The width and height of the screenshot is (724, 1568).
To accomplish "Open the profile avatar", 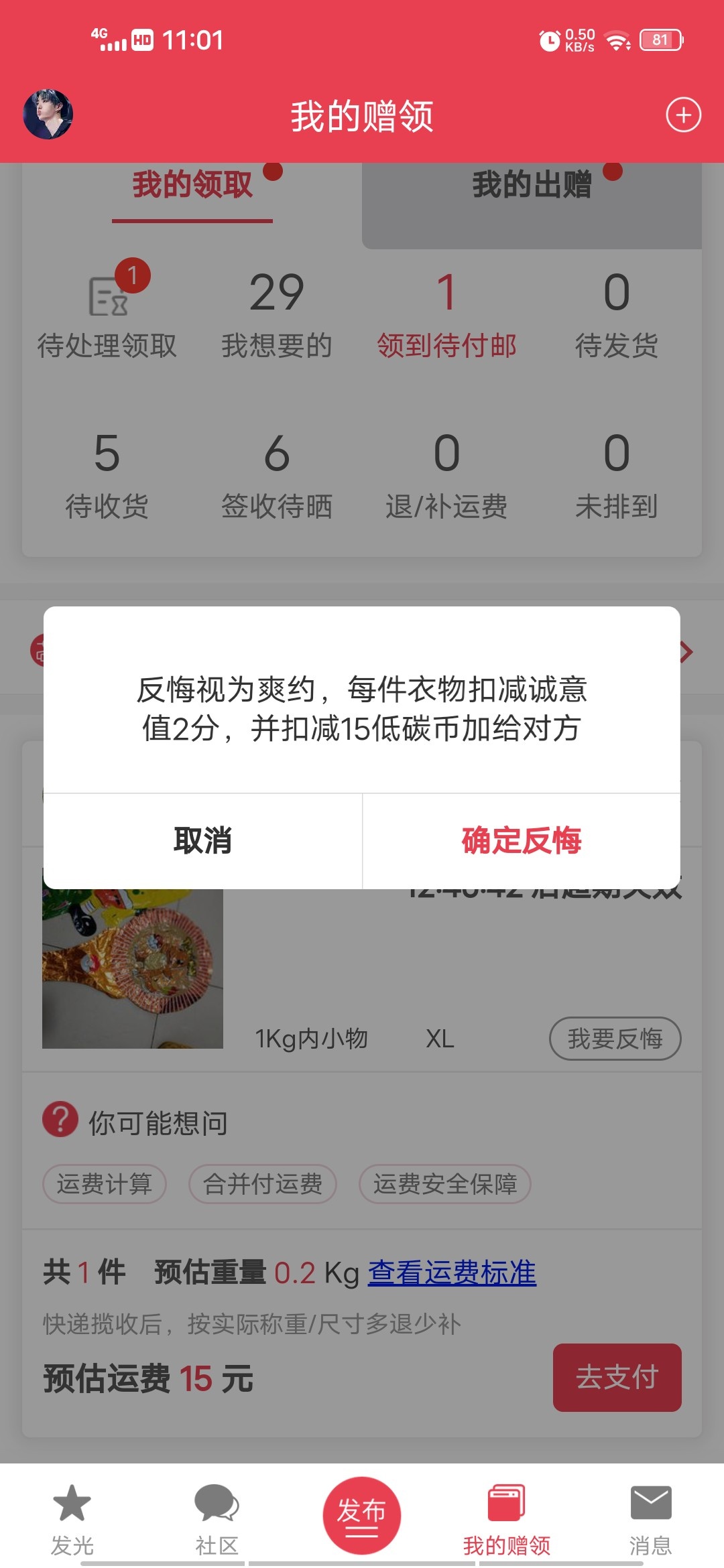I will click(48, 115).
